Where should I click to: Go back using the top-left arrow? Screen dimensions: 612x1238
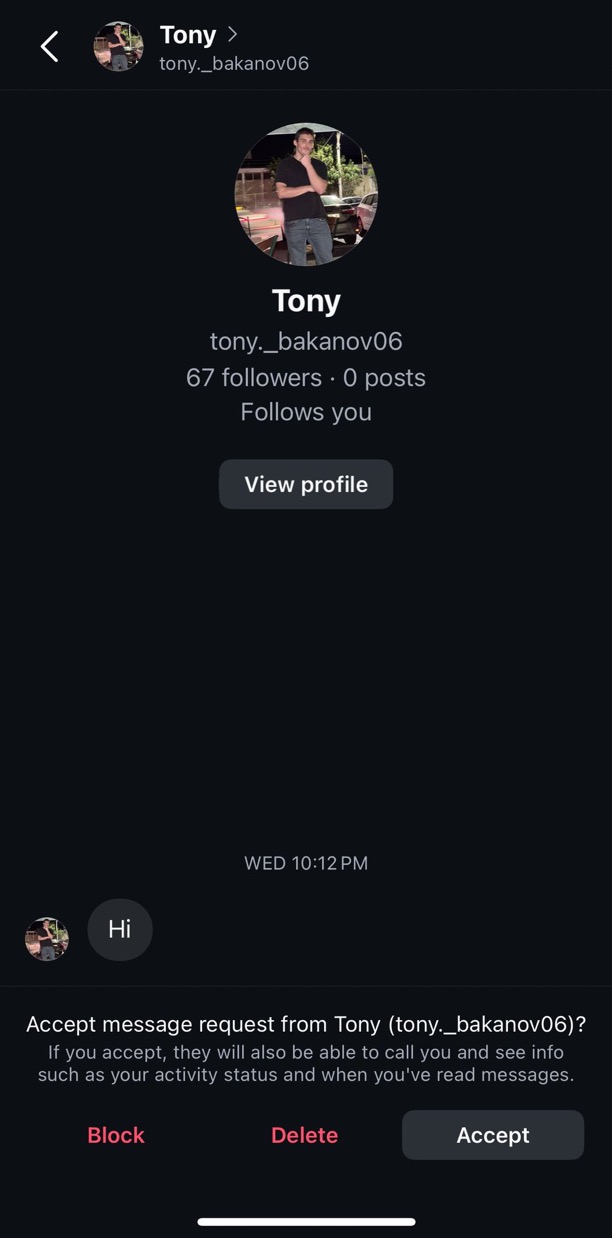(x=49, y=46)
